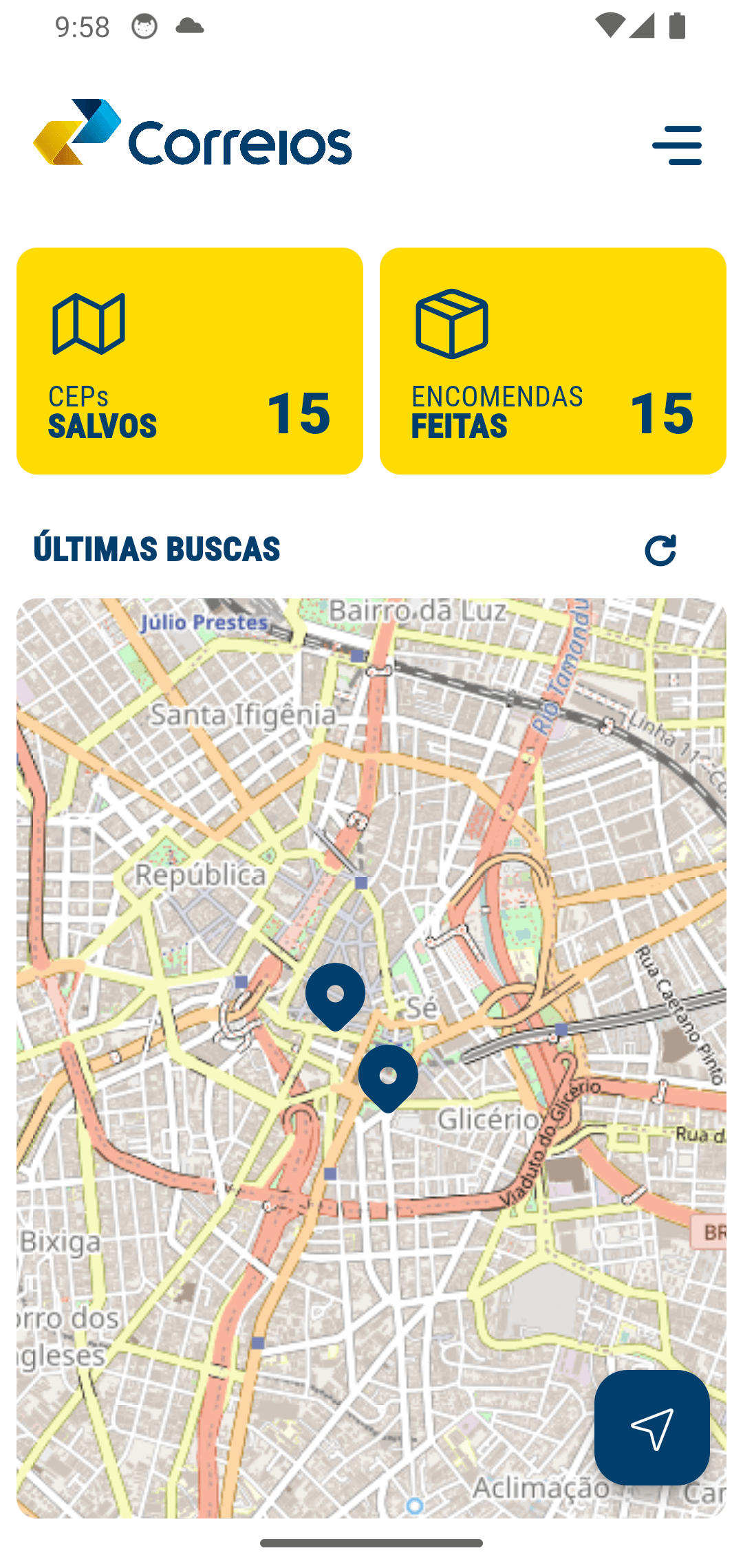This screenshot has width=743, height=1568.
Task: Refresh the Últimas Buscas list
Action: point(660,550)
